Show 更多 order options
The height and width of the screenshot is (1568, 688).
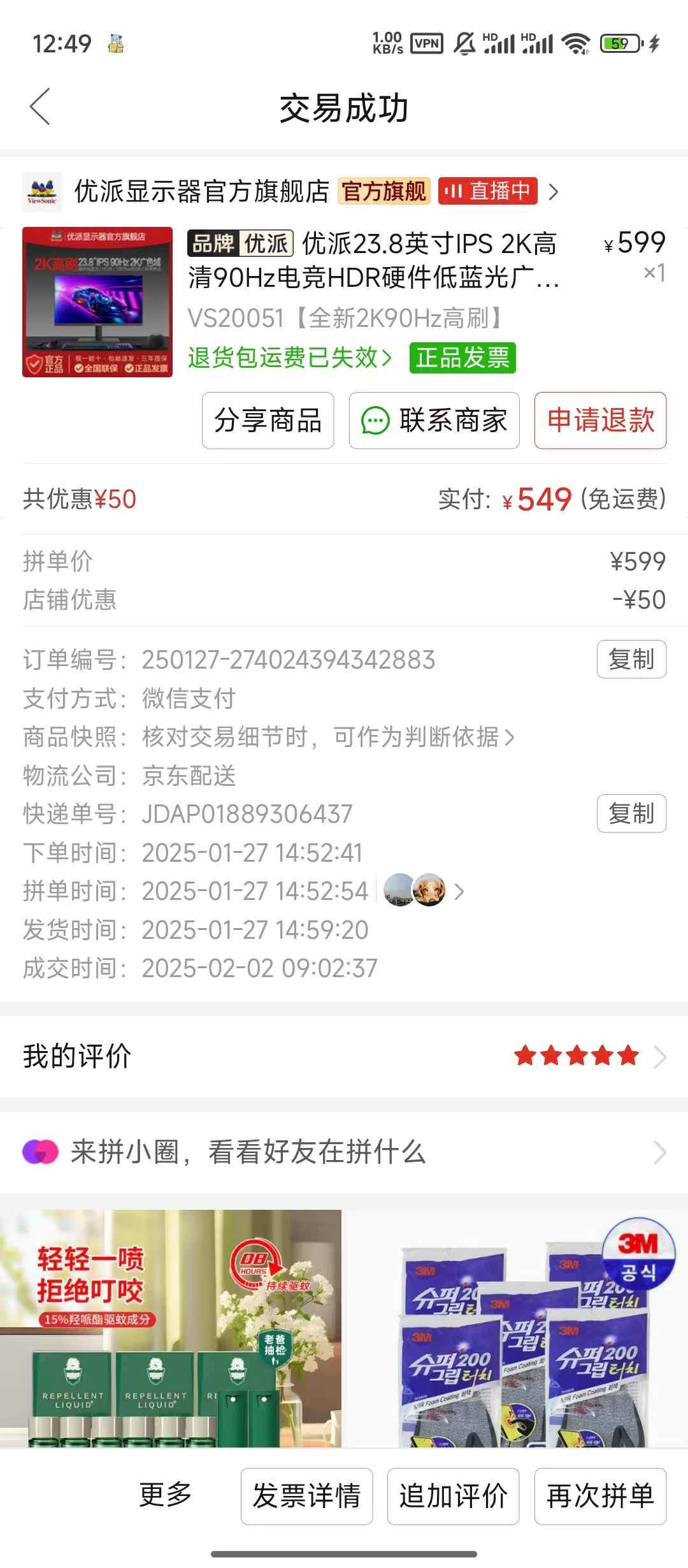pyautogui.click(x=166, y=1495)
